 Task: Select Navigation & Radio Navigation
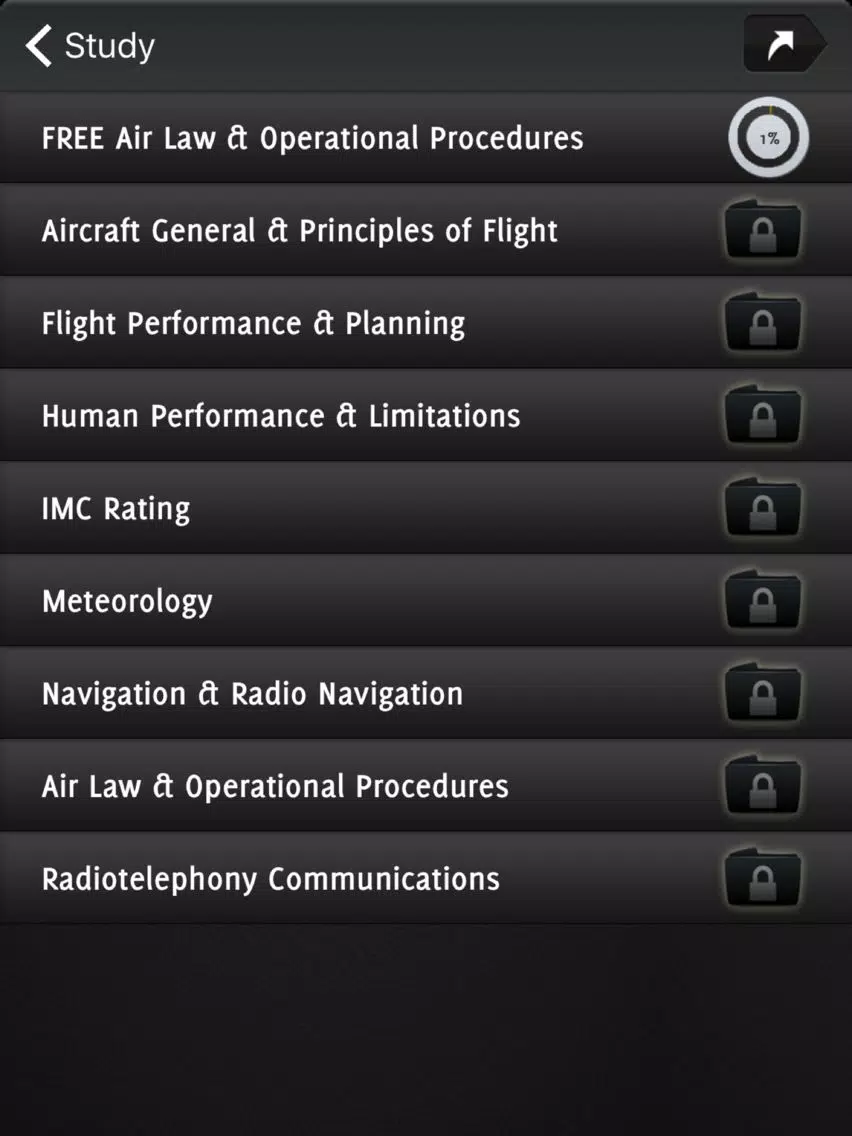pyautogui.click(x=426, y=694)
